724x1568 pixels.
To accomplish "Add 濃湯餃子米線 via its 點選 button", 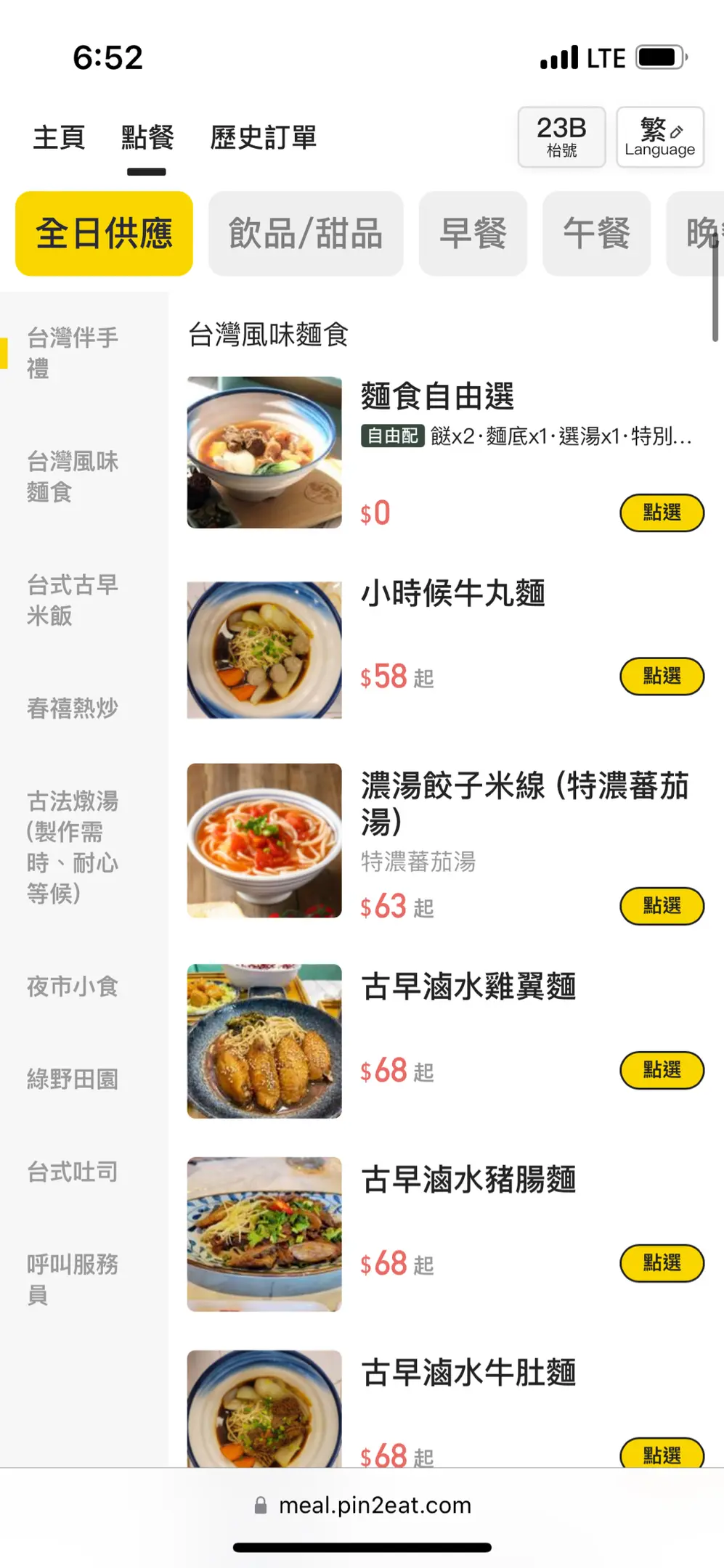I will [662, 906].
